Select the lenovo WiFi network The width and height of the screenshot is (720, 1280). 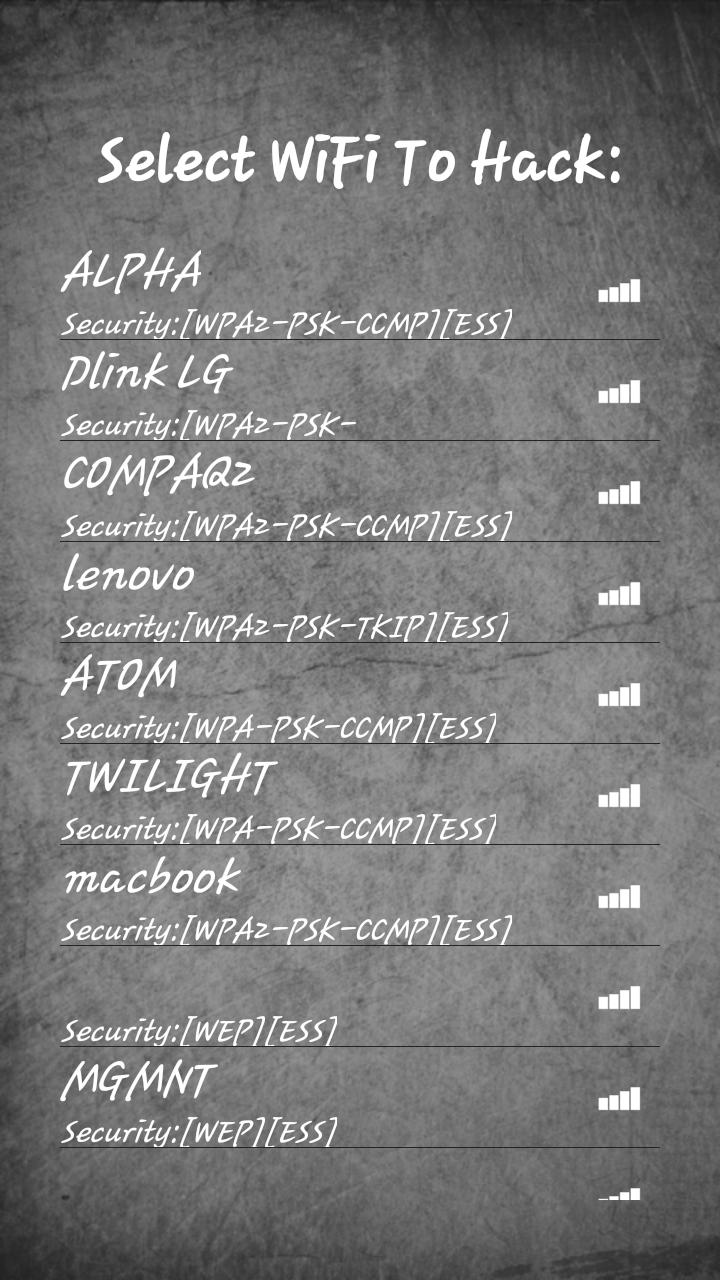click(x=359, y=594)
